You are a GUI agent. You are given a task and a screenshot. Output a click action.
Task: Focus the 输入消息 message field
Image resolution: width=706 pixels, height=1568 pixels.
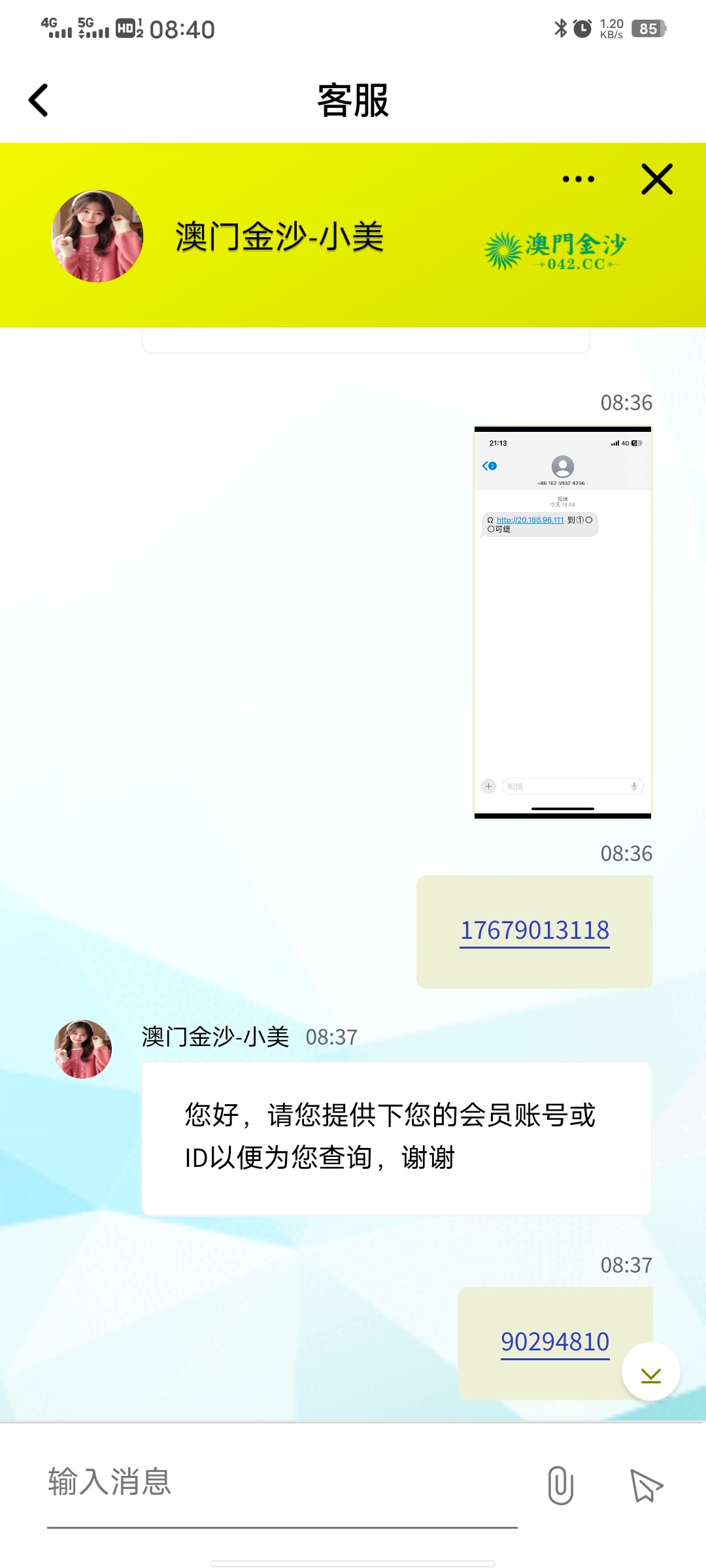[281, 1482]
